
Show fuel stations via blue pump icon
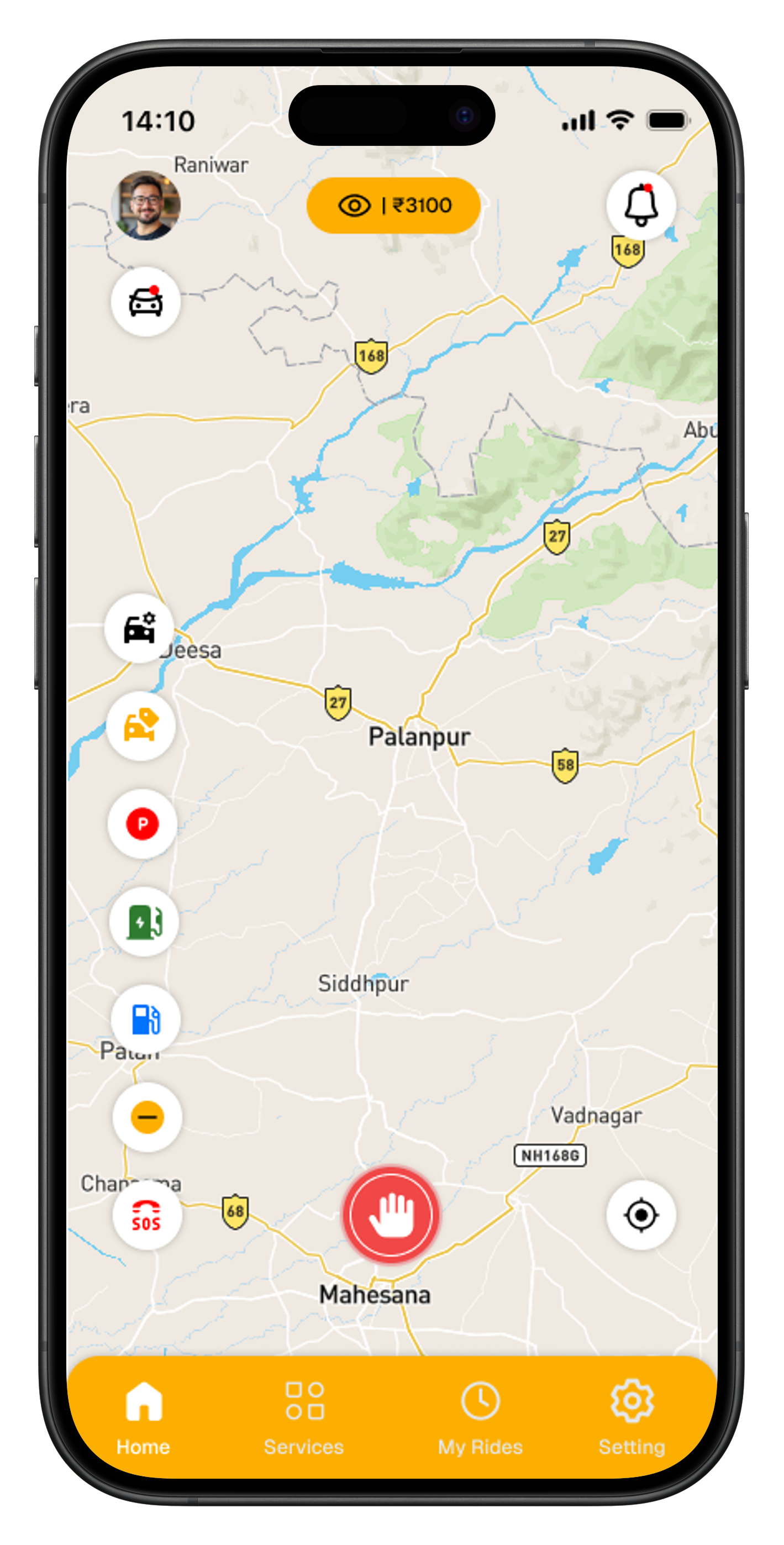146,1019
